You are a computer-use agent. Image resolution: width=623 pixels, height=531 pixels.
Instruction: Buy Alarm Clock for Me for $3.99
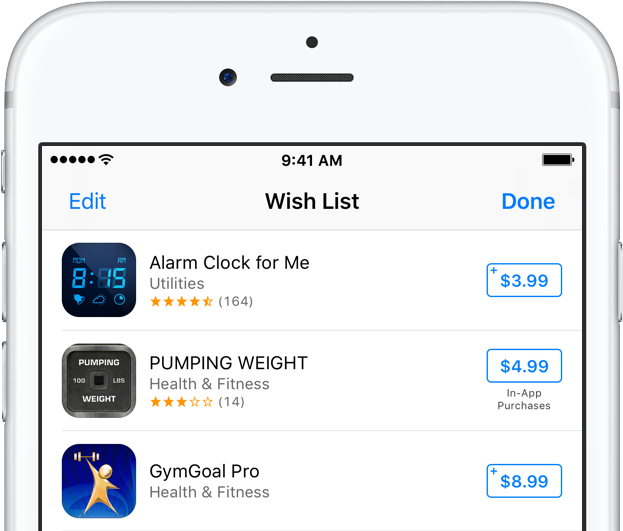point(524,280)
